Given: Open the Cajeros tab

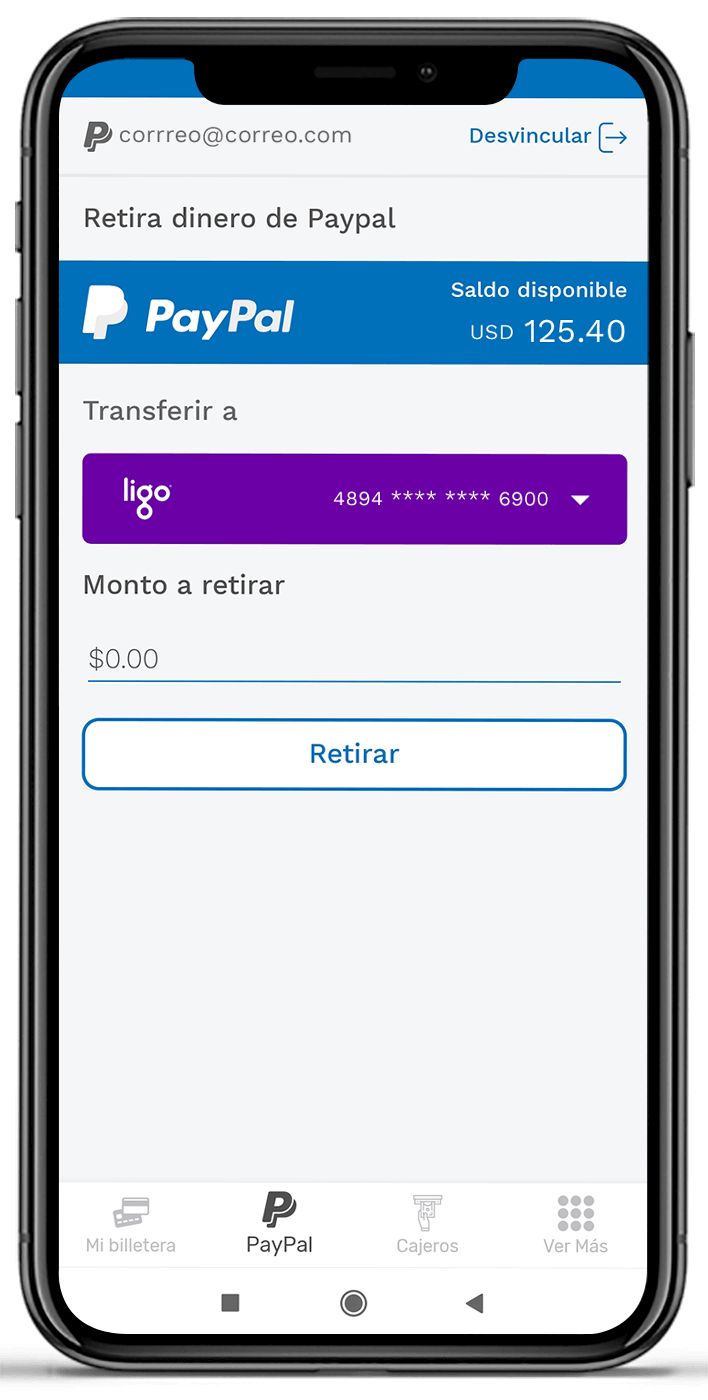Looking at the screenshot, I should point(427,1225).
